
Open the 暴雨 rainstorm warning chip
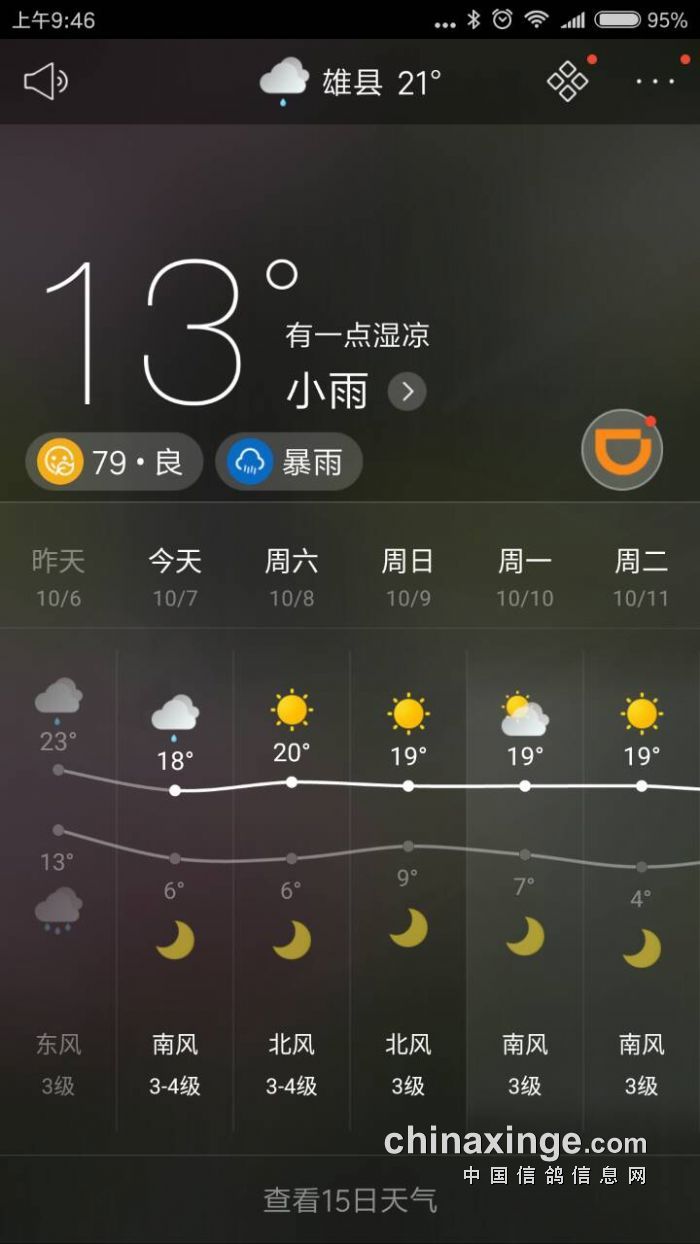point(288,462)
